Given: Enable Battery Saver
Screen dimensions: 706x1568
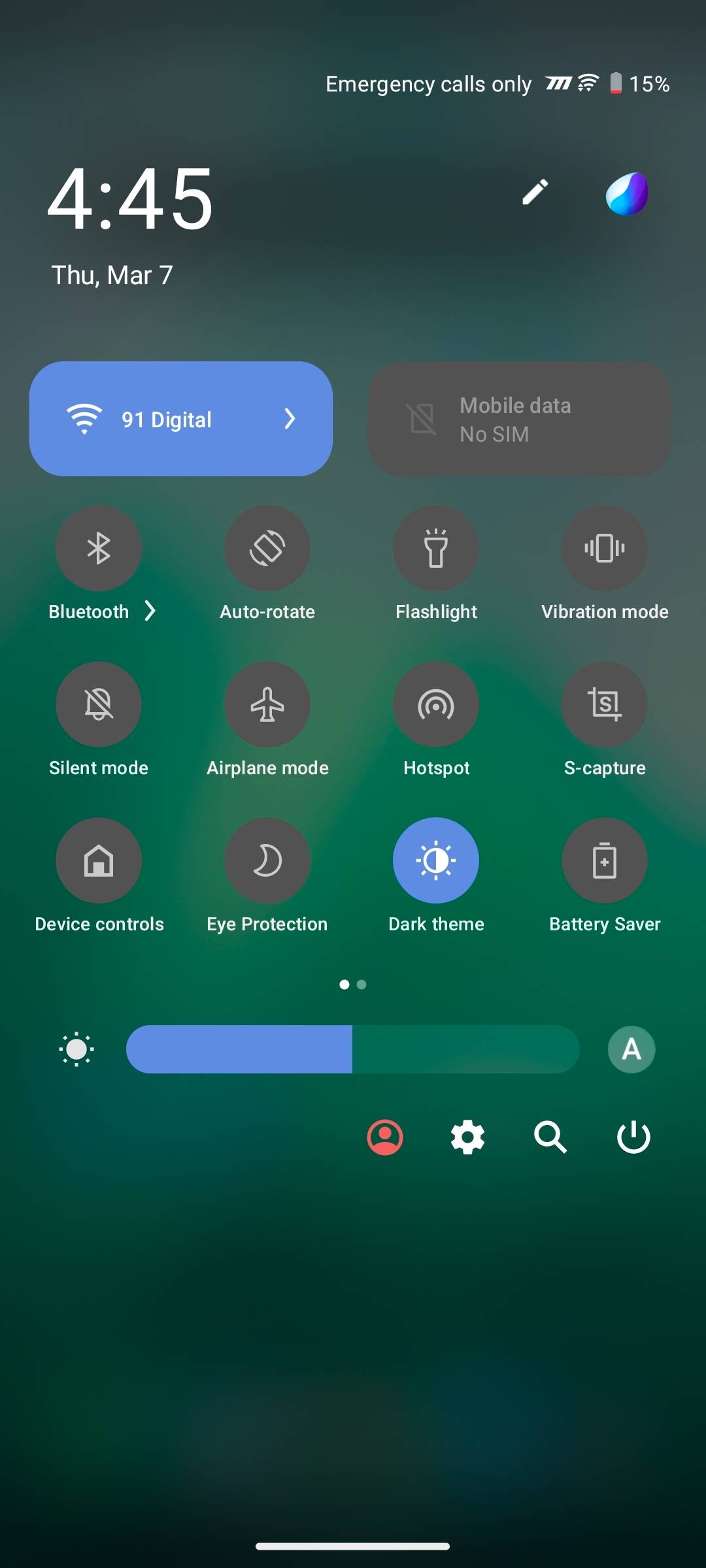Looking at the screenshot, I should click(605, 860).
